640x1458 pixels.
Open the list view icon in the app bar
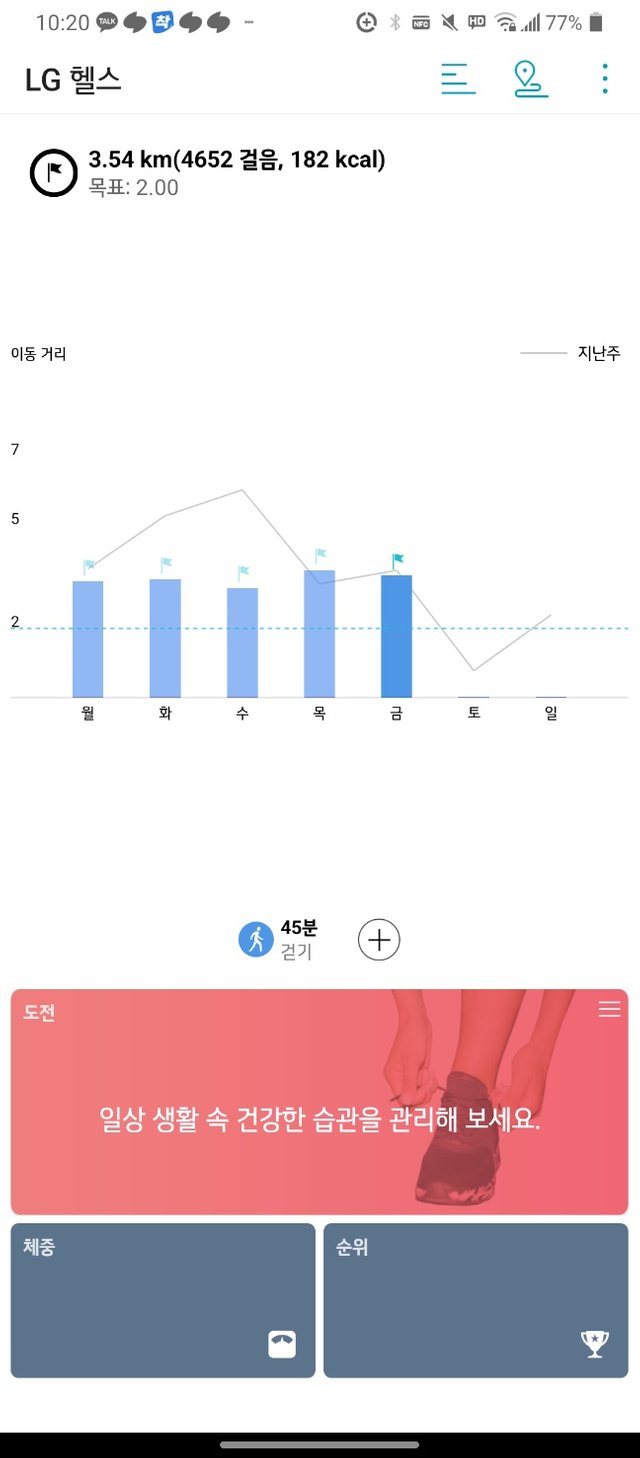[x=457, y=79]
